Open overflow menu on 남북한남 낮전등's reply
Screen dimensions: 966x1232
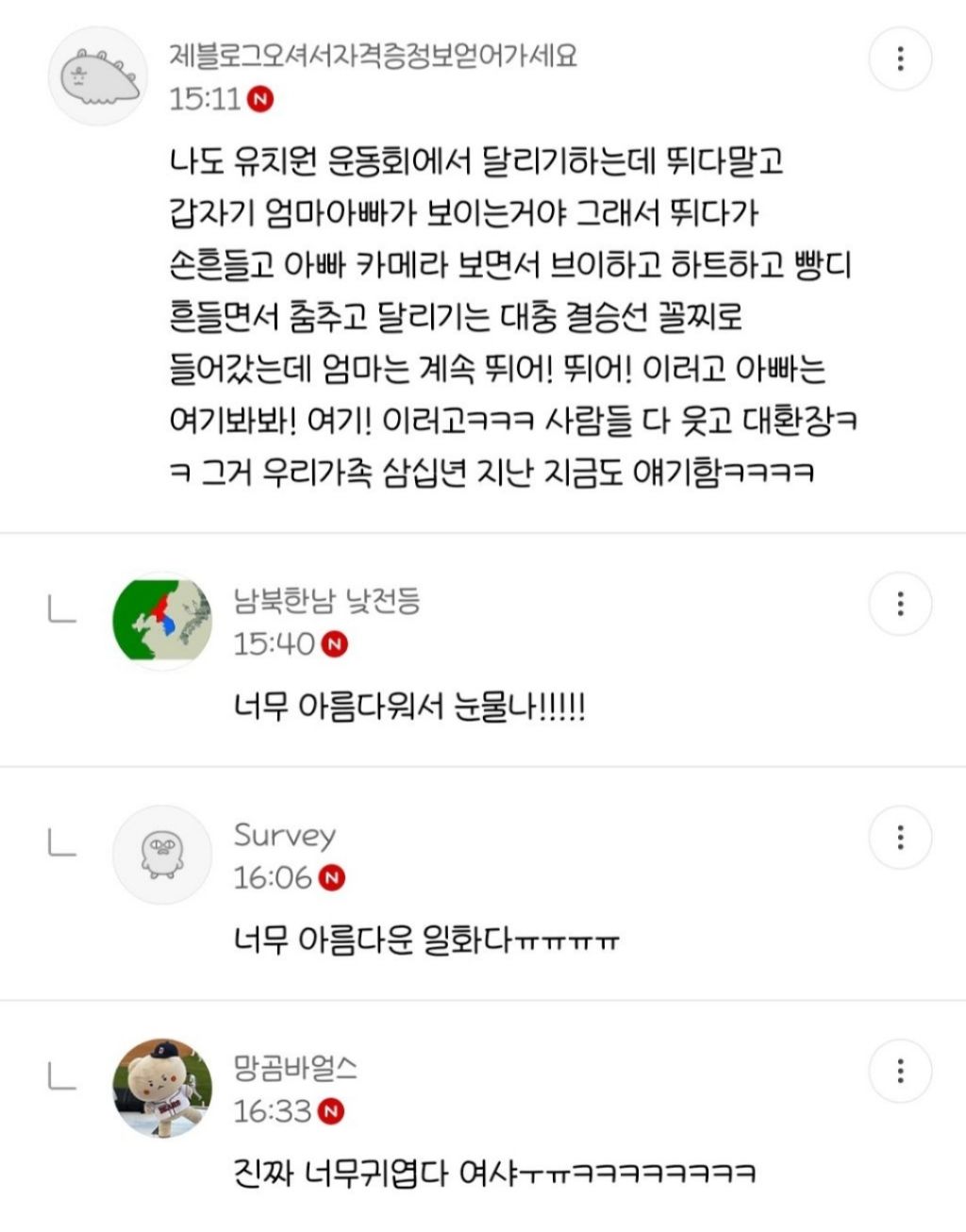(x=900, y=603)
